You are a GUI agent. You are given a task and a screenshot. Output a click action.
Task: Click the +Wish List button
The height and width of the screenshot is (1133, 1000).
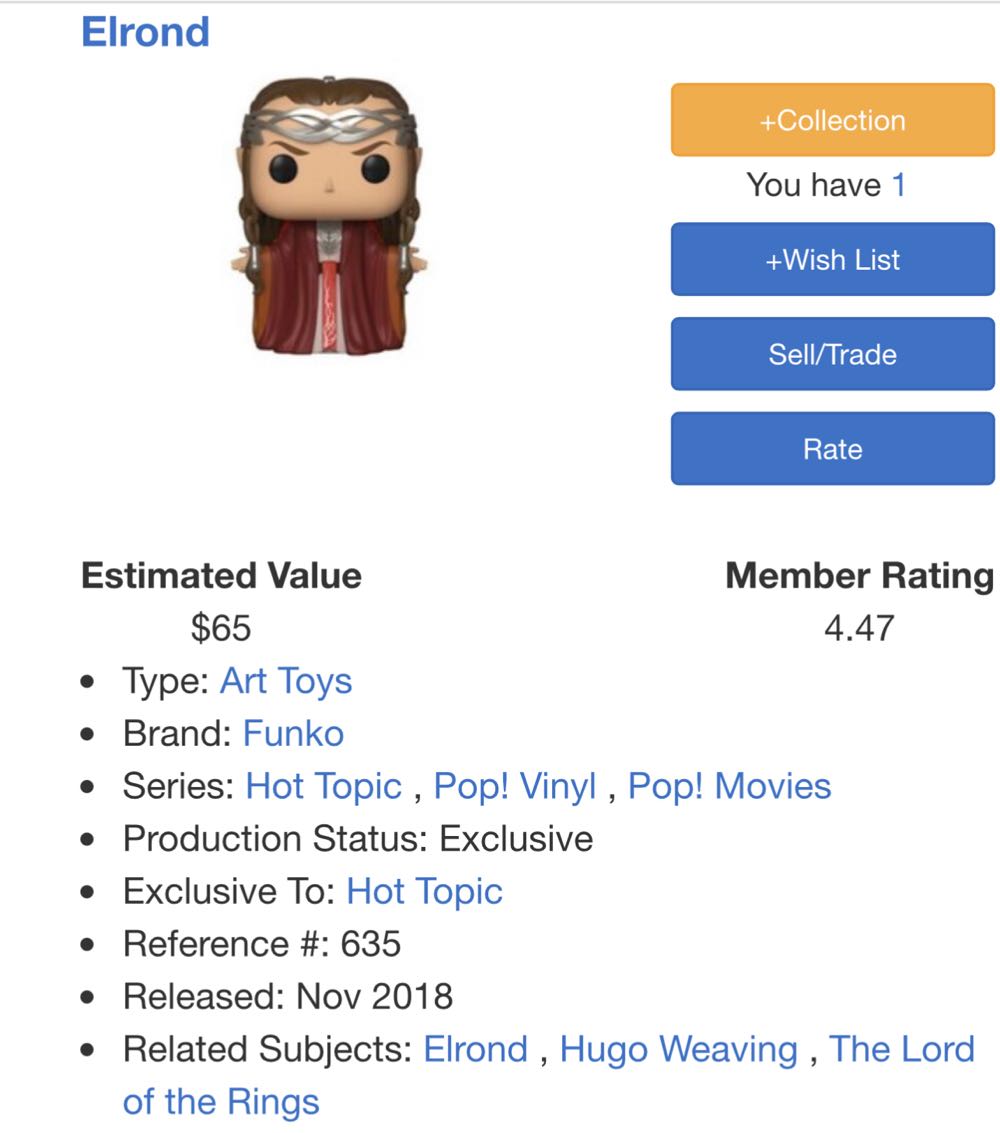832,260
